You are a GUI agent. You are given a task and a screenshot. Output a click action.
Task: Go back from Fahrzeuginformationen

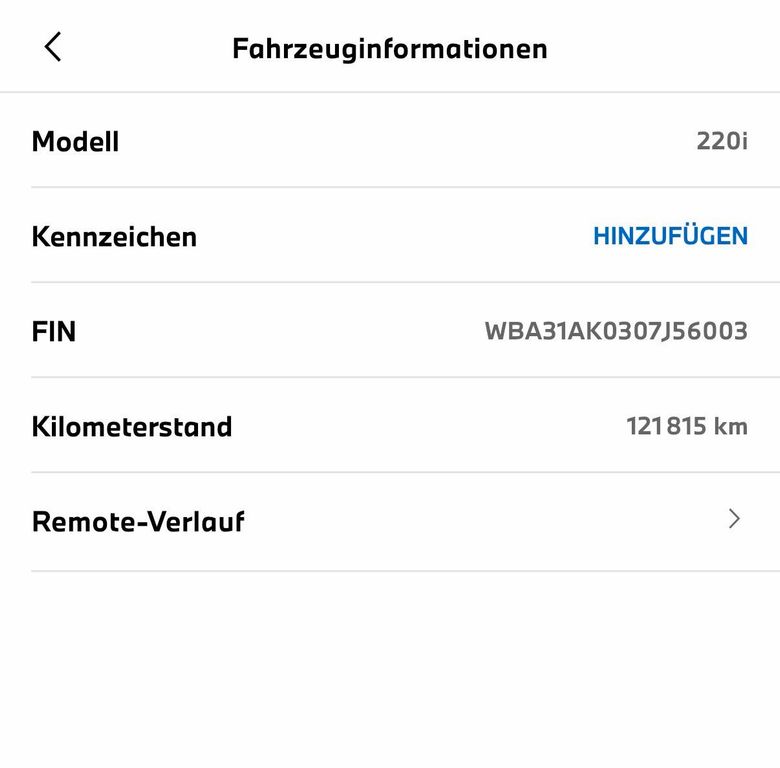(x=53, y=47)
